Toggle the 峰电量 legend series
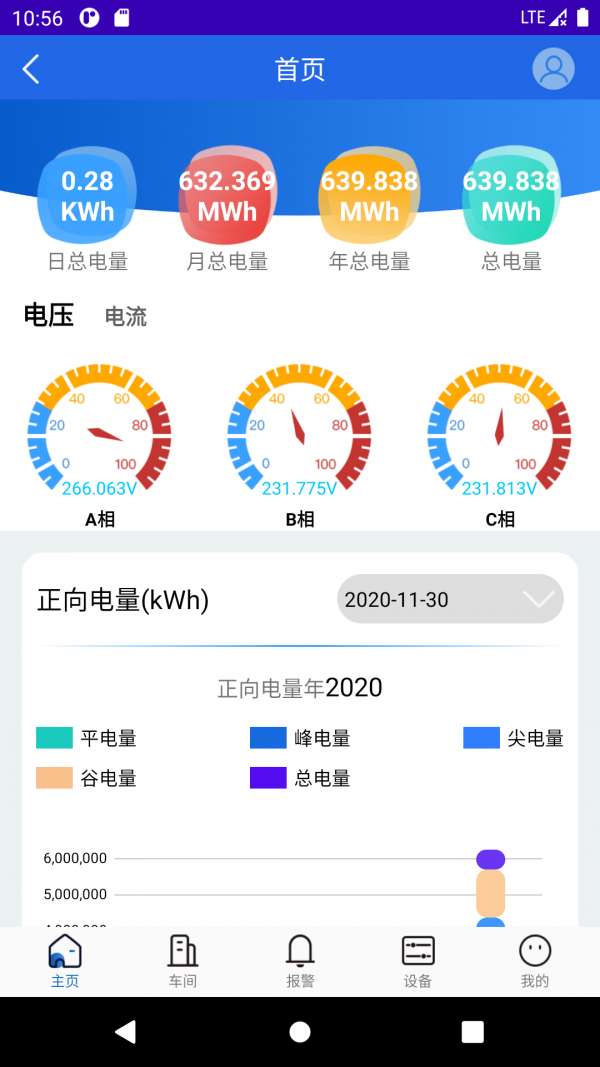The image size is (600, 1067). pos(300,739)
